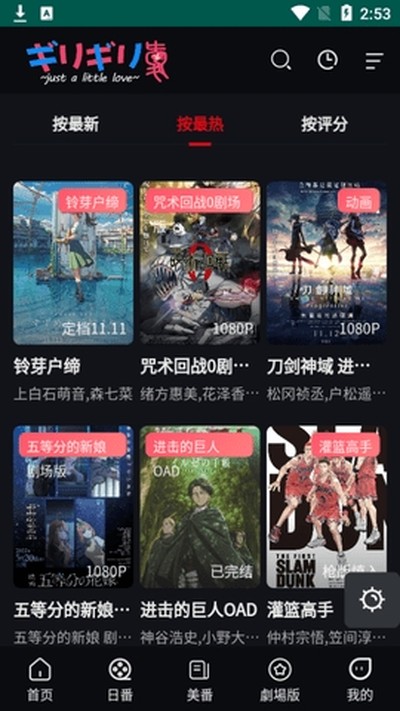Select the 按最热 tab

[200, 124]
